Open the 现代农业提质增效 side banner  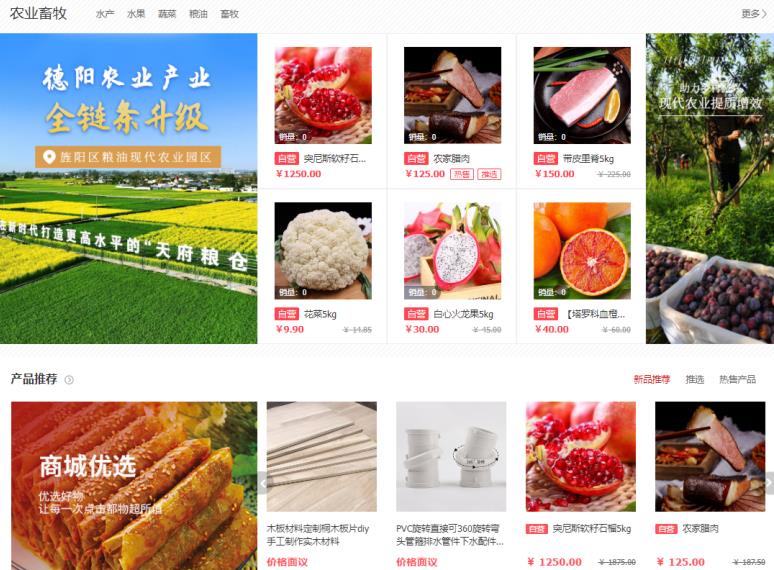pos(709,188)
